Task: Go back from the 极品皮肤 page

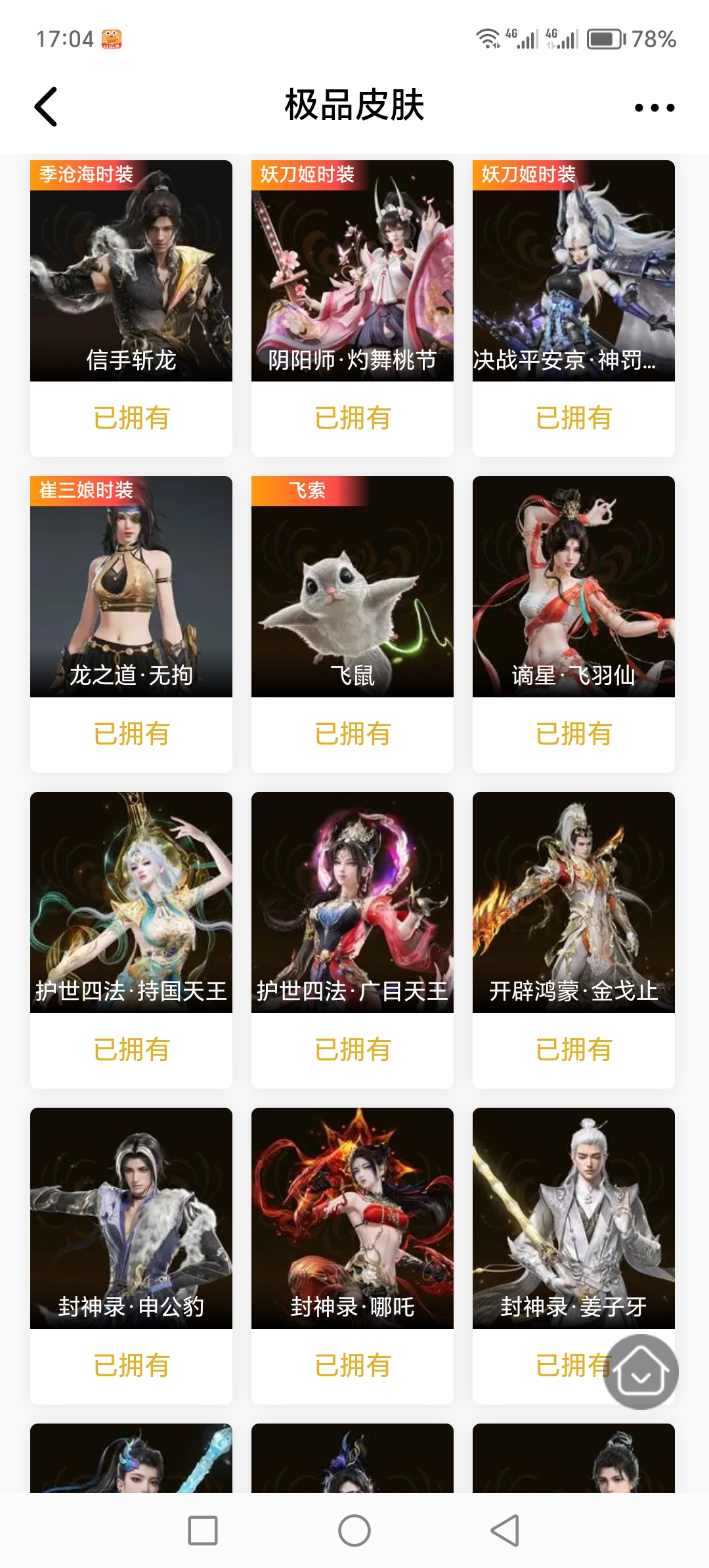Action: tap(46, 106)
